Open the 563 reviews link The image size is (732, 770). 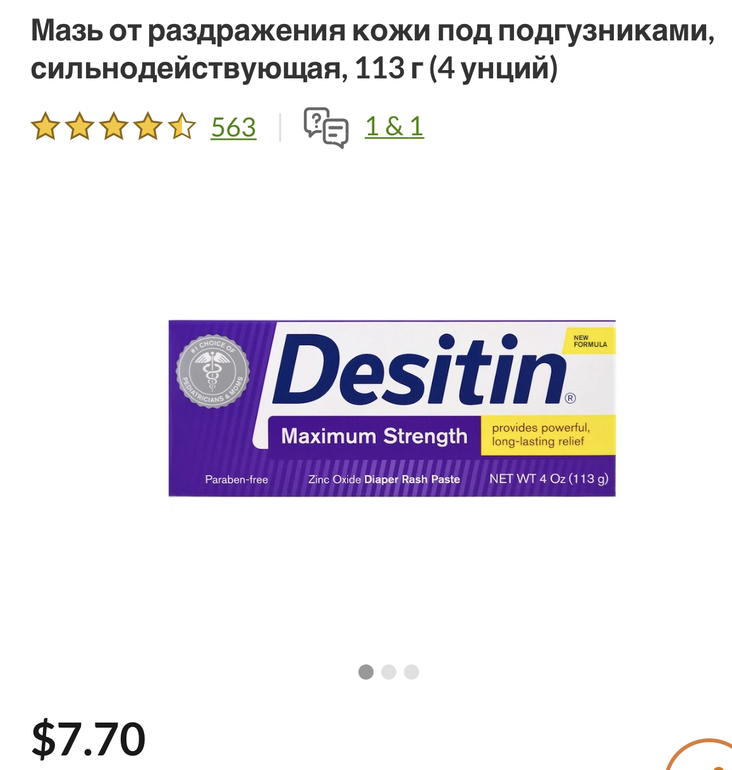pyautogui.click(x=233, y=127)
